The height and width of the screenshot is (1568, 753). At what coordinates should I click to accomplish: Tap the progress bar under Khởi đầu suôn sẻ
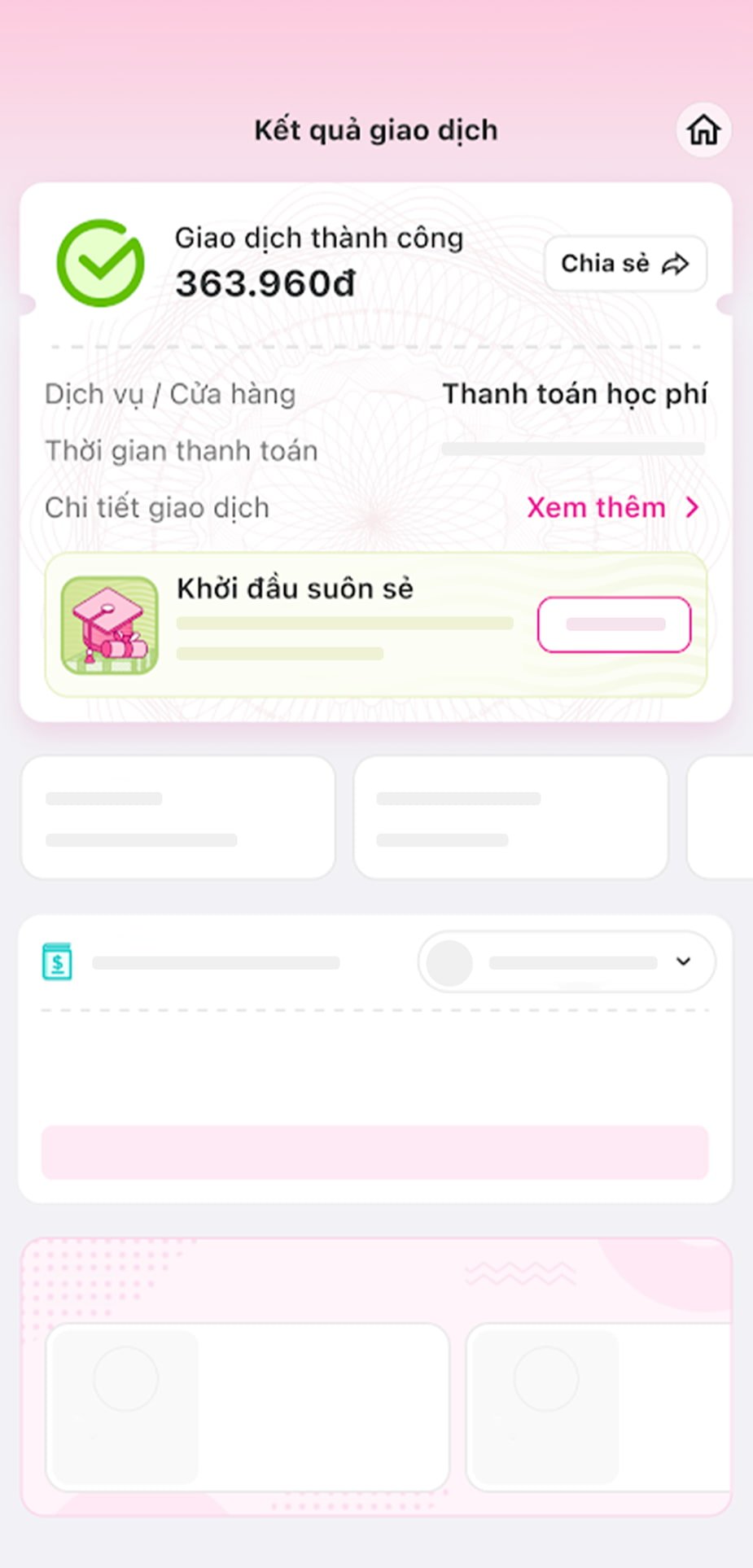click(344, 623)
